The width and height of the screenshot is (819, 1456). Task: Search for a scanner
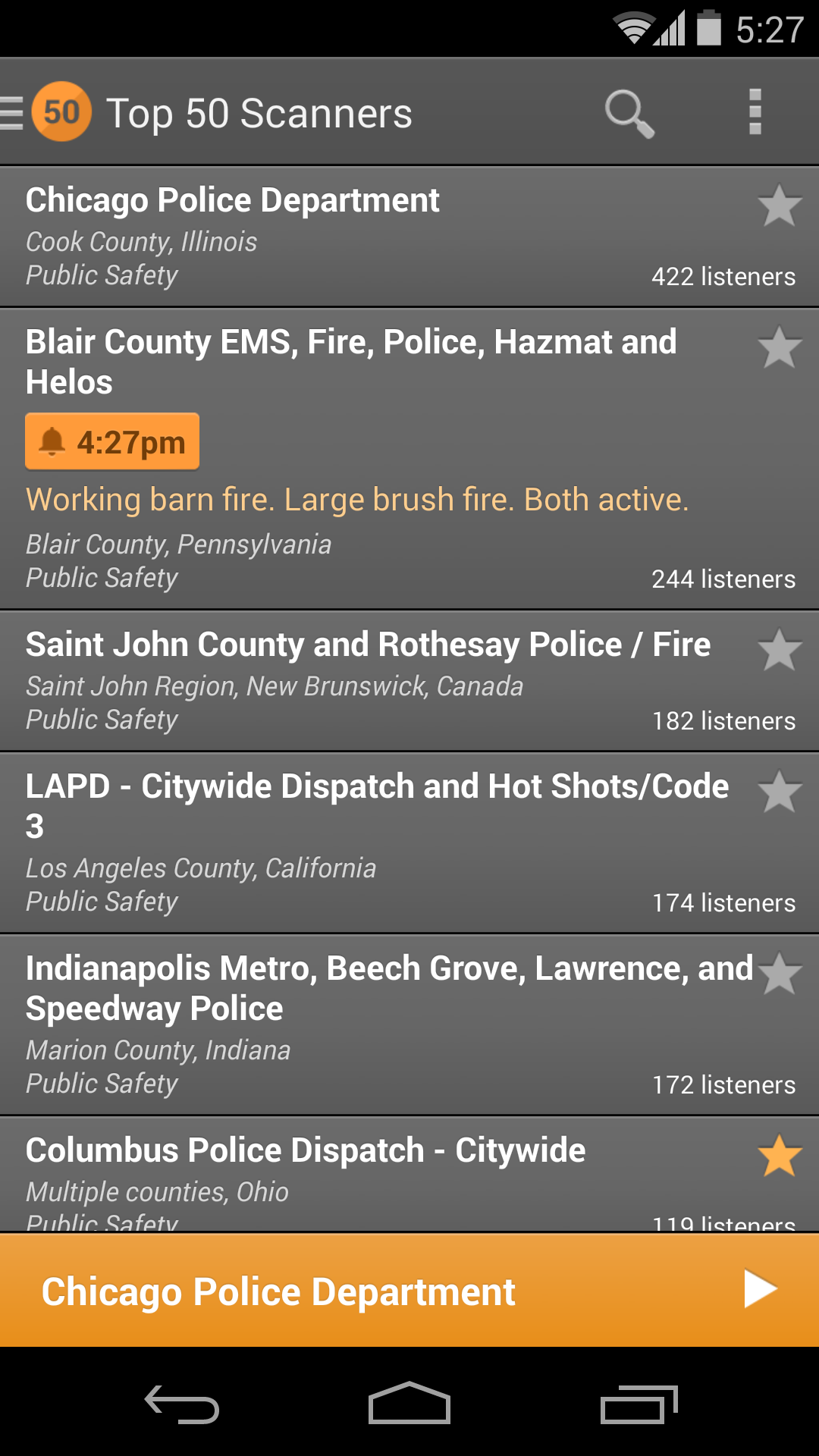pos(629,114)
